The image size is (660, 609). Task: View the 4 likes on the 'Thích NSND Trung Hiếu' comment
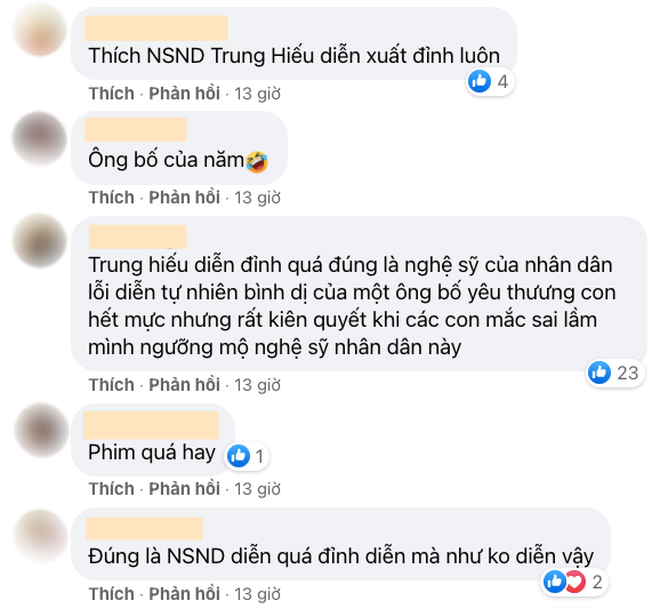(490, 82)
